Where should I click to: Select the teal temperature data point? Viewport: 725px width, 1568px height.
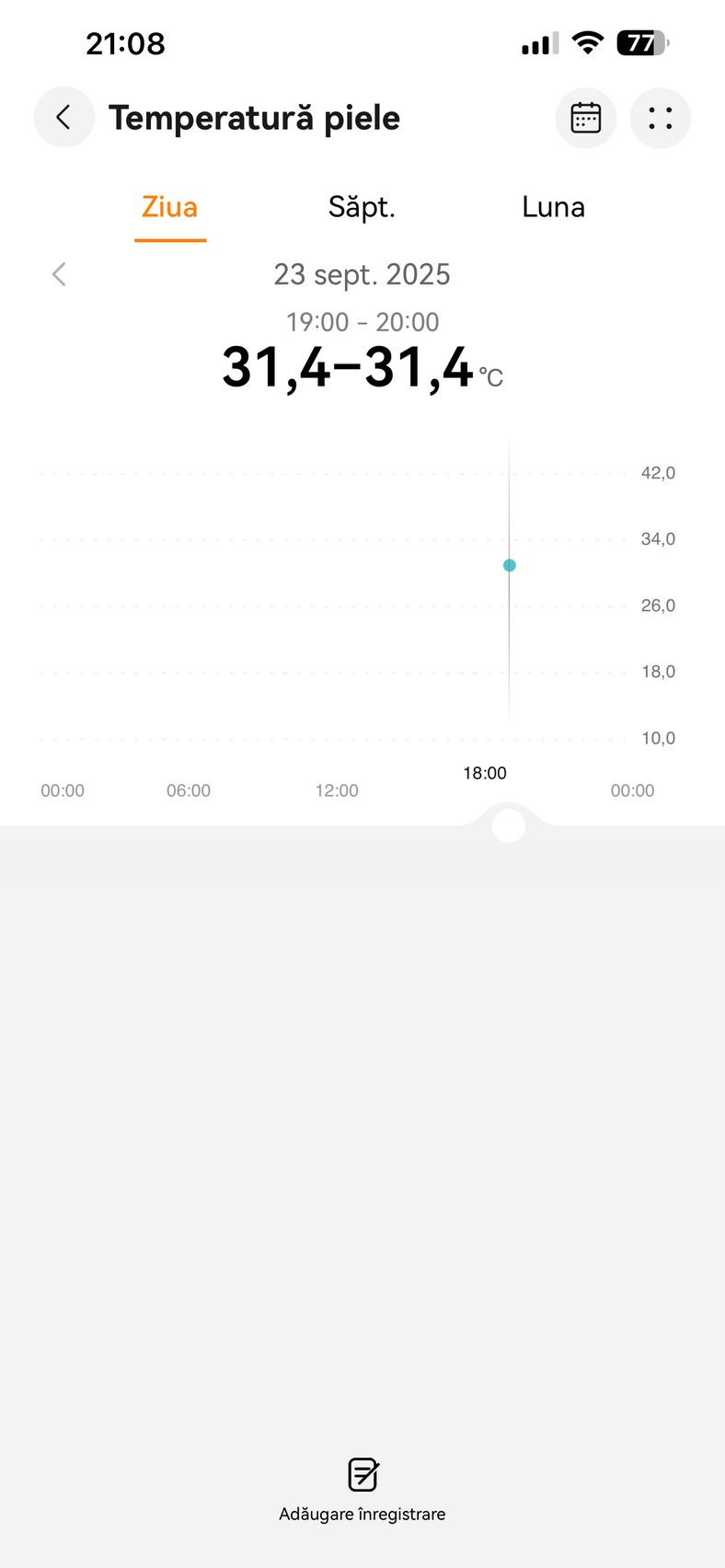click(x=510, y=565)
